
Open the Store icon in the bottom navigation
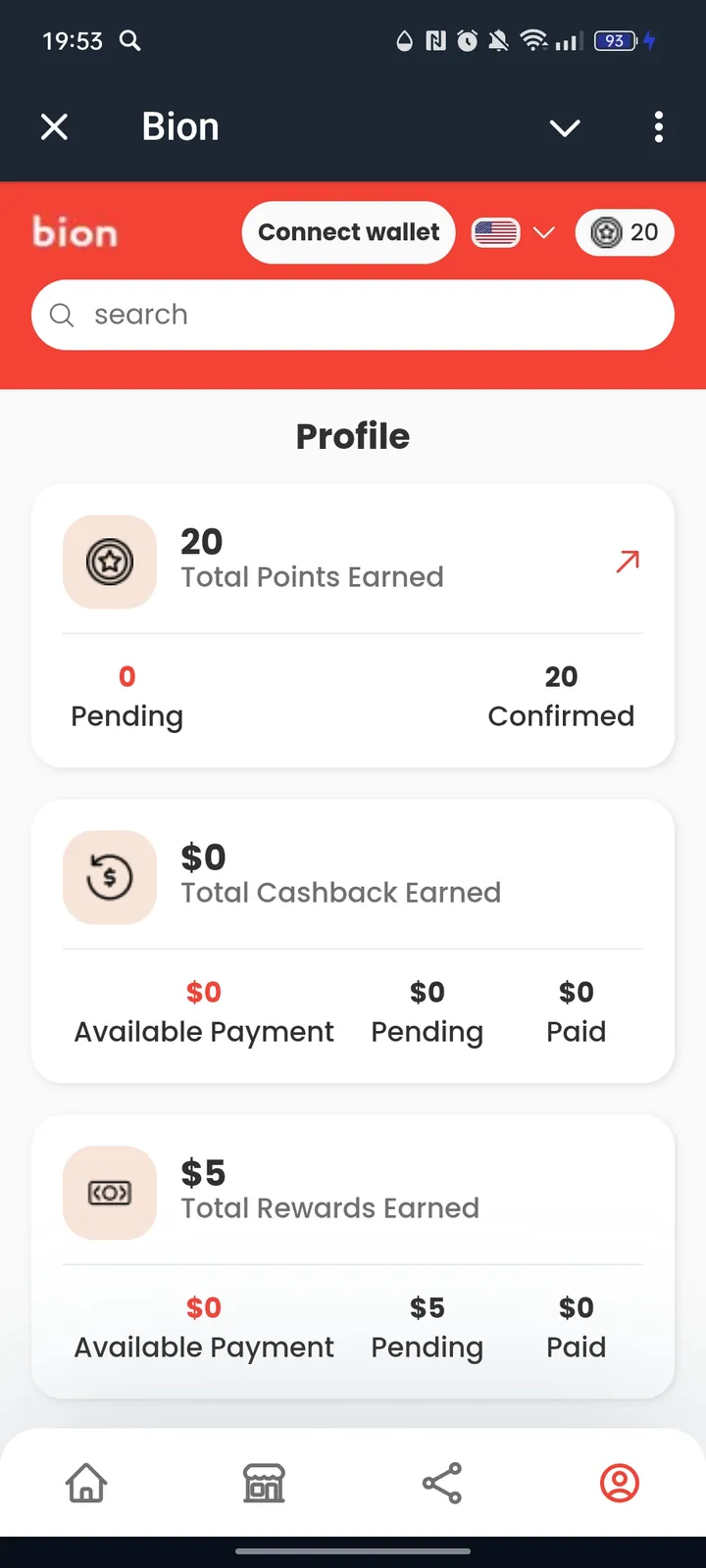tap(262, 1483)
